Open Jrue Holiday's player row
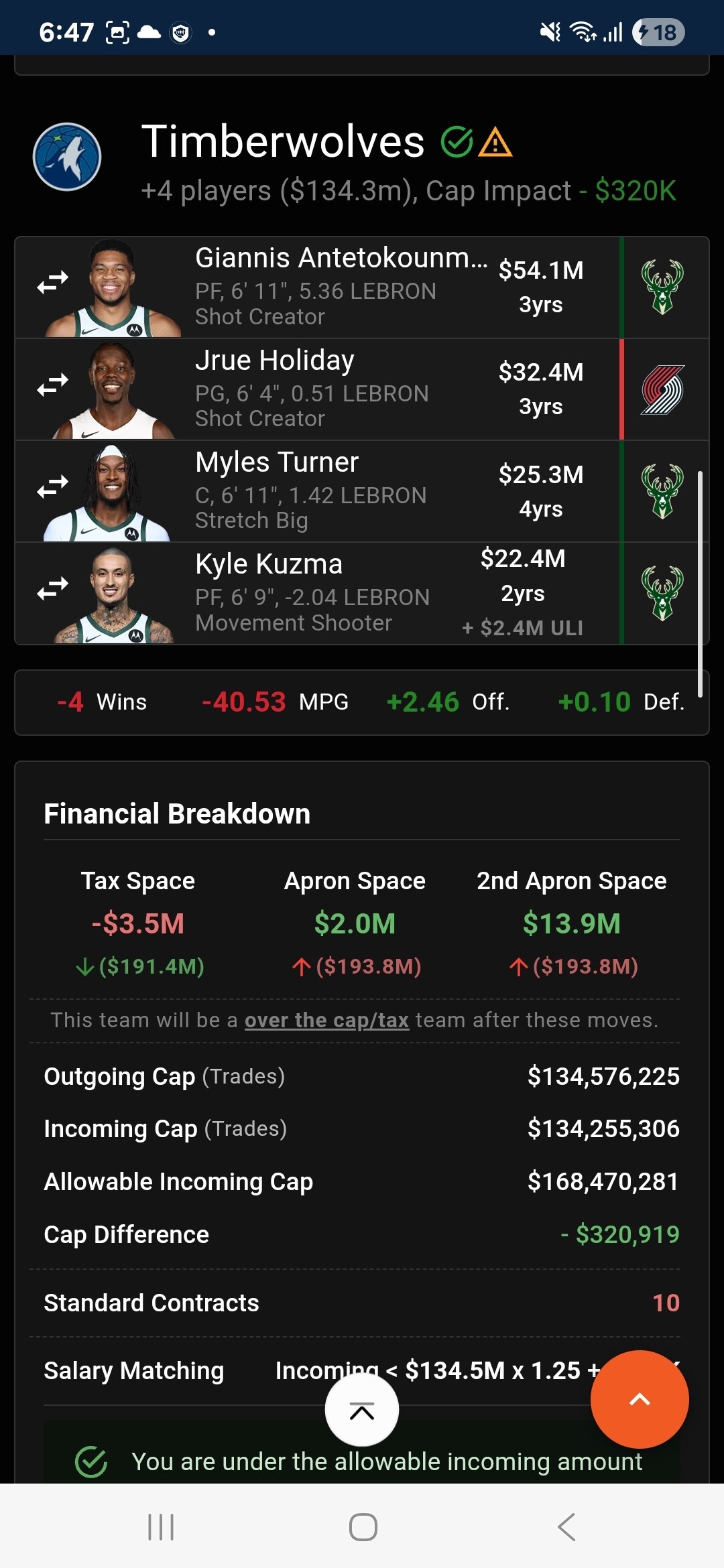Screen dimensions: 724x1568 (x=362, y=389)
